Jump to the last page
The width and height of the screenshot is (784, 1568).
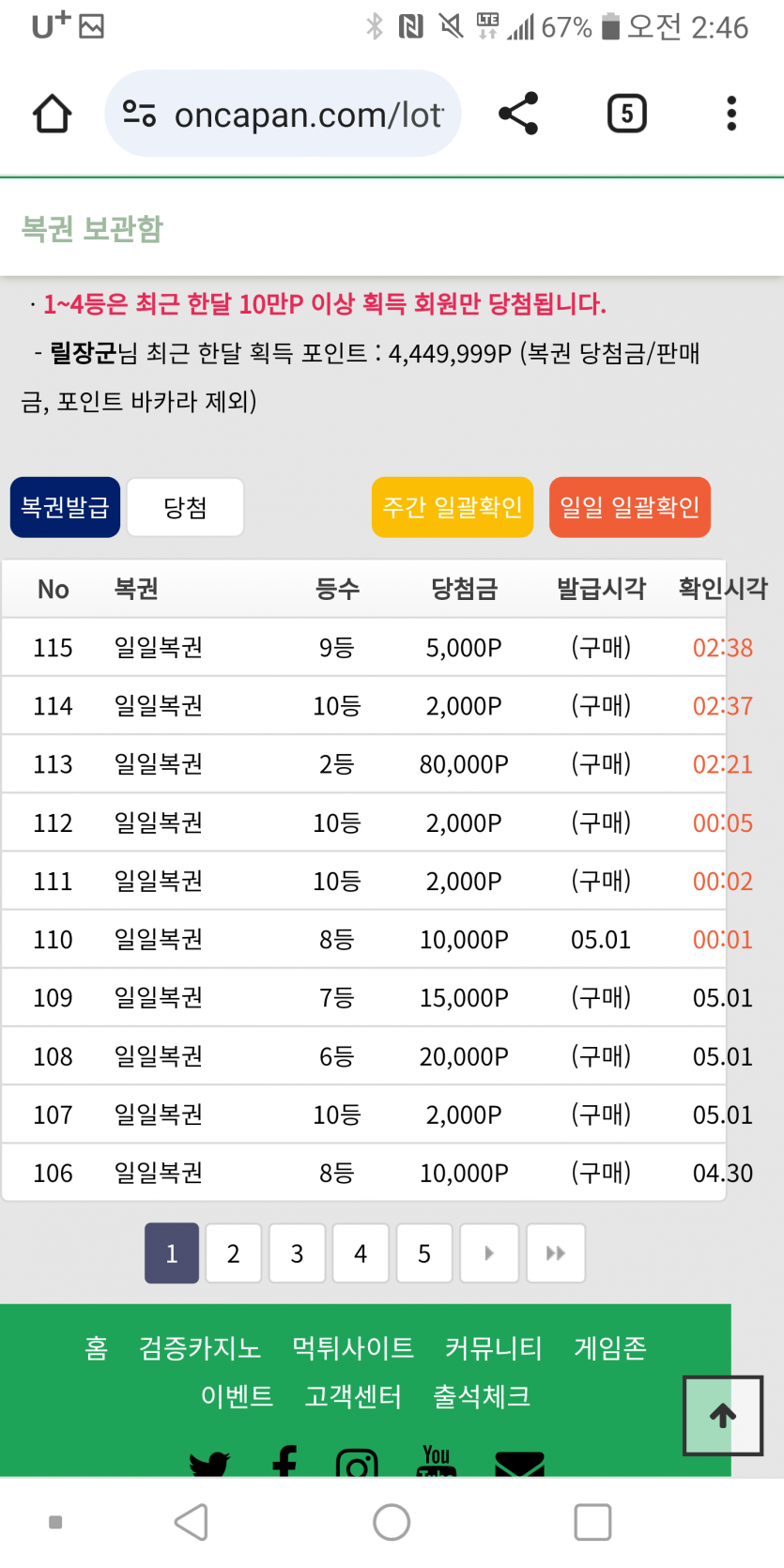tap(555, 1253)
